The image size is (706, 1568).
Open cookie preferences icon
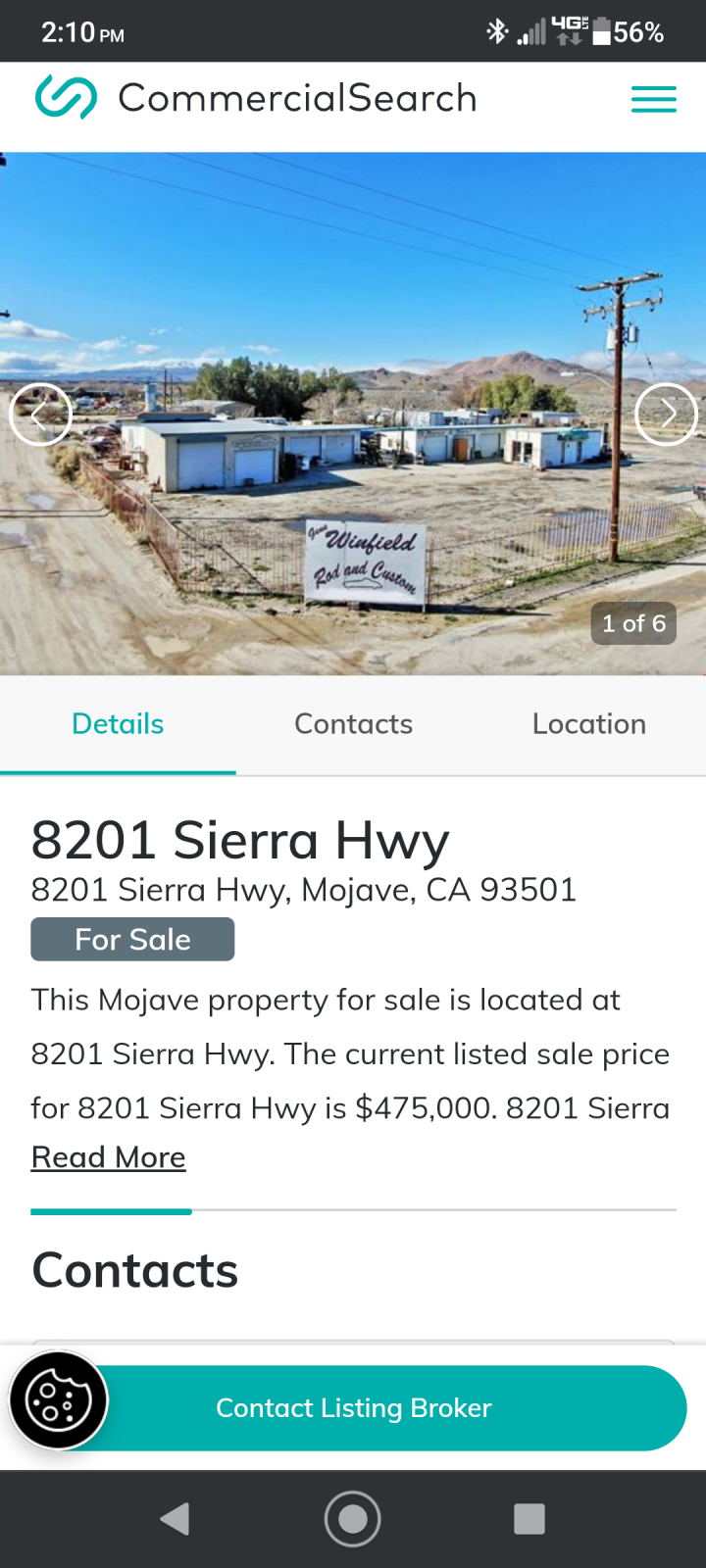59,1400
